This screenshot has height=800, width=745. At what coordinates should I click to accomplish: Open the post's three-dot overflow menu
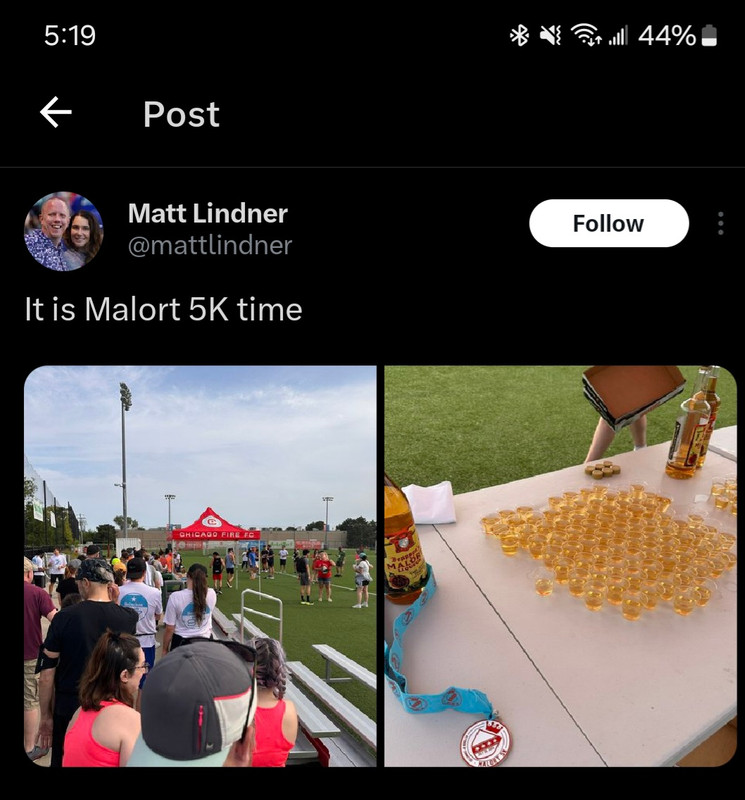tap(720, 223)
